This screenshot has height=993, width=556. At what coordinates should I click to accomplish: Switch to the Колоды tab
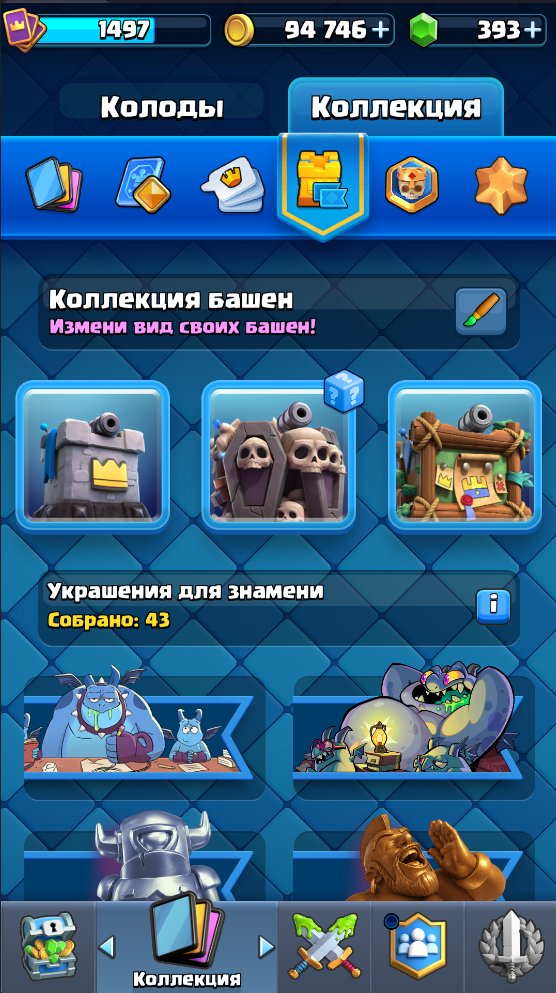click(161, 107)
